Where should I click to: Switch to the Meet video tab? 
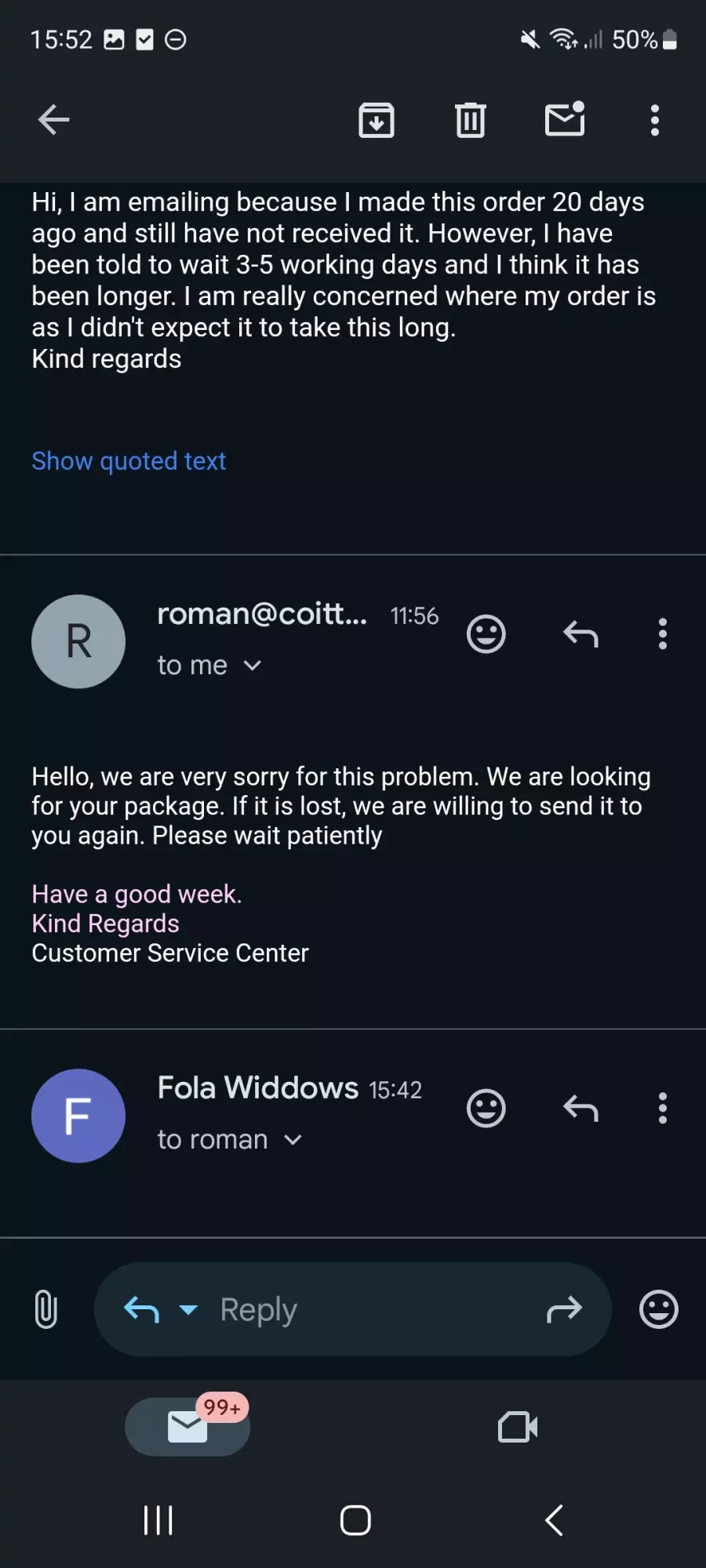pos(518,1427)
